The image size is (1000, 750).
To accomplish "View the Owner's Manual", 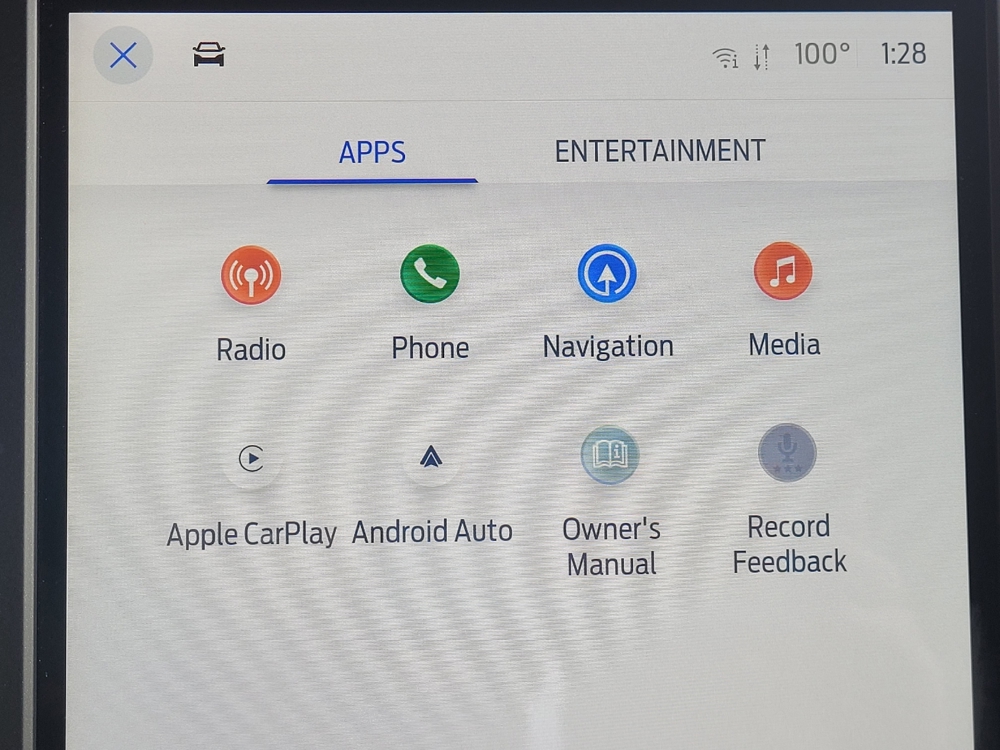I will point(610,456).
